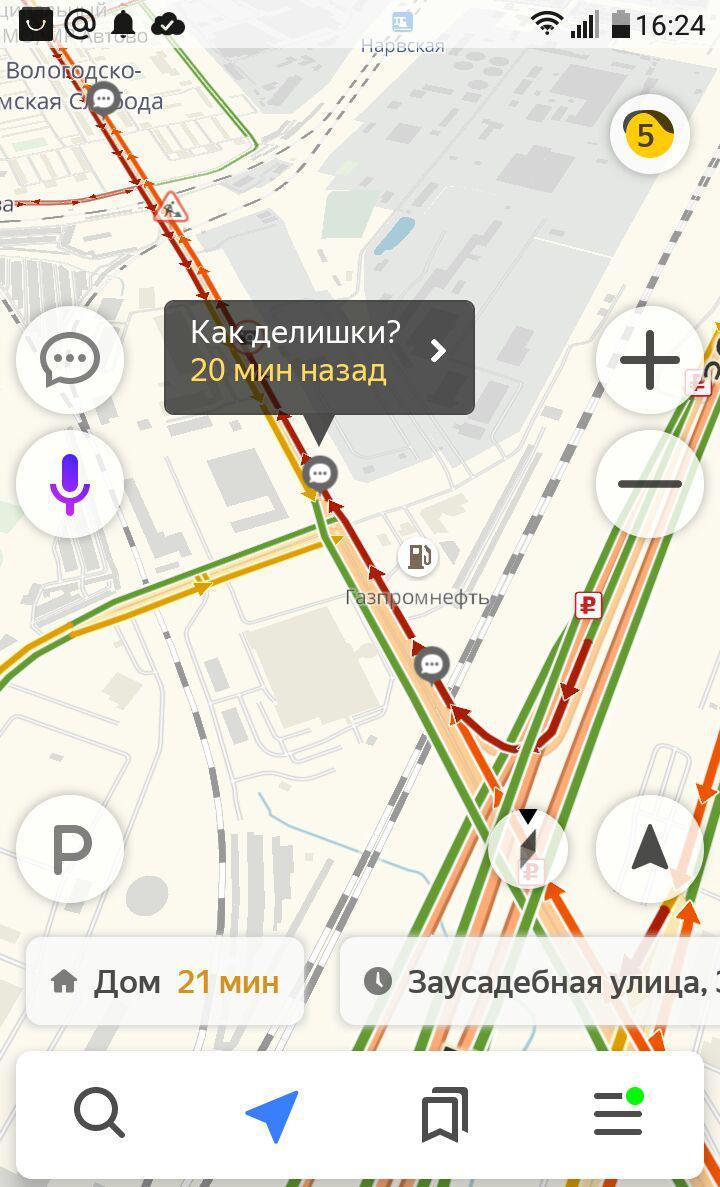Open the comment bubble near Вологодско-Ямская Слобода
This screenshot has height=1187, width=720.
click(x=104, y=98)
